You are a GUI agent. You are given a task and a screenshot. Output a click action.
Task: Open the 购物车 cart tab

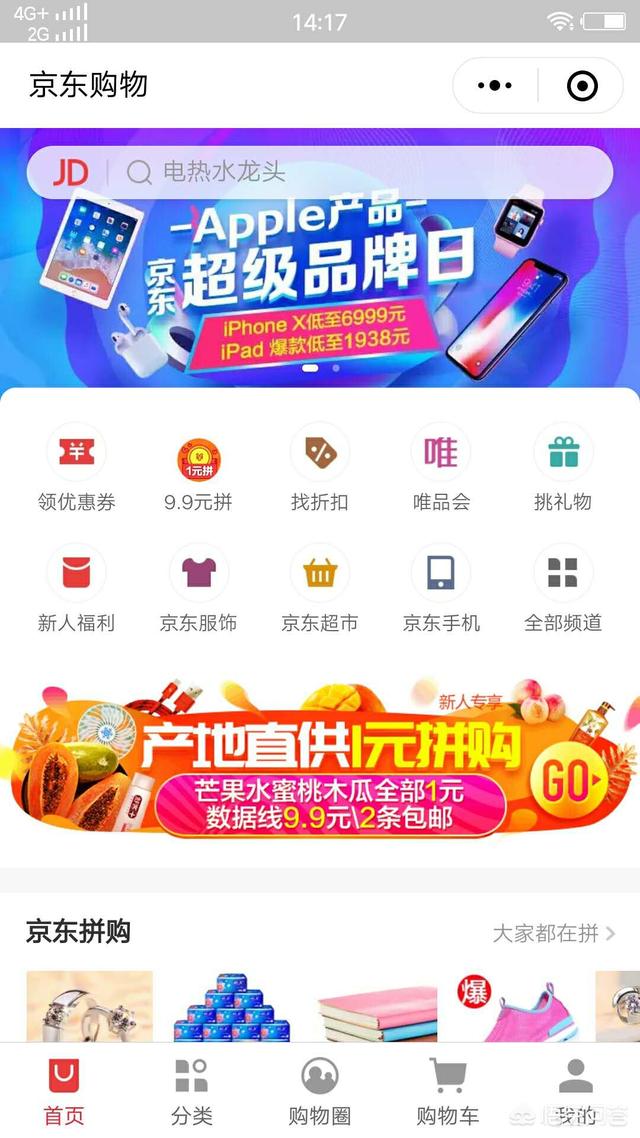pyautogui.click(x=447, y=1091)
